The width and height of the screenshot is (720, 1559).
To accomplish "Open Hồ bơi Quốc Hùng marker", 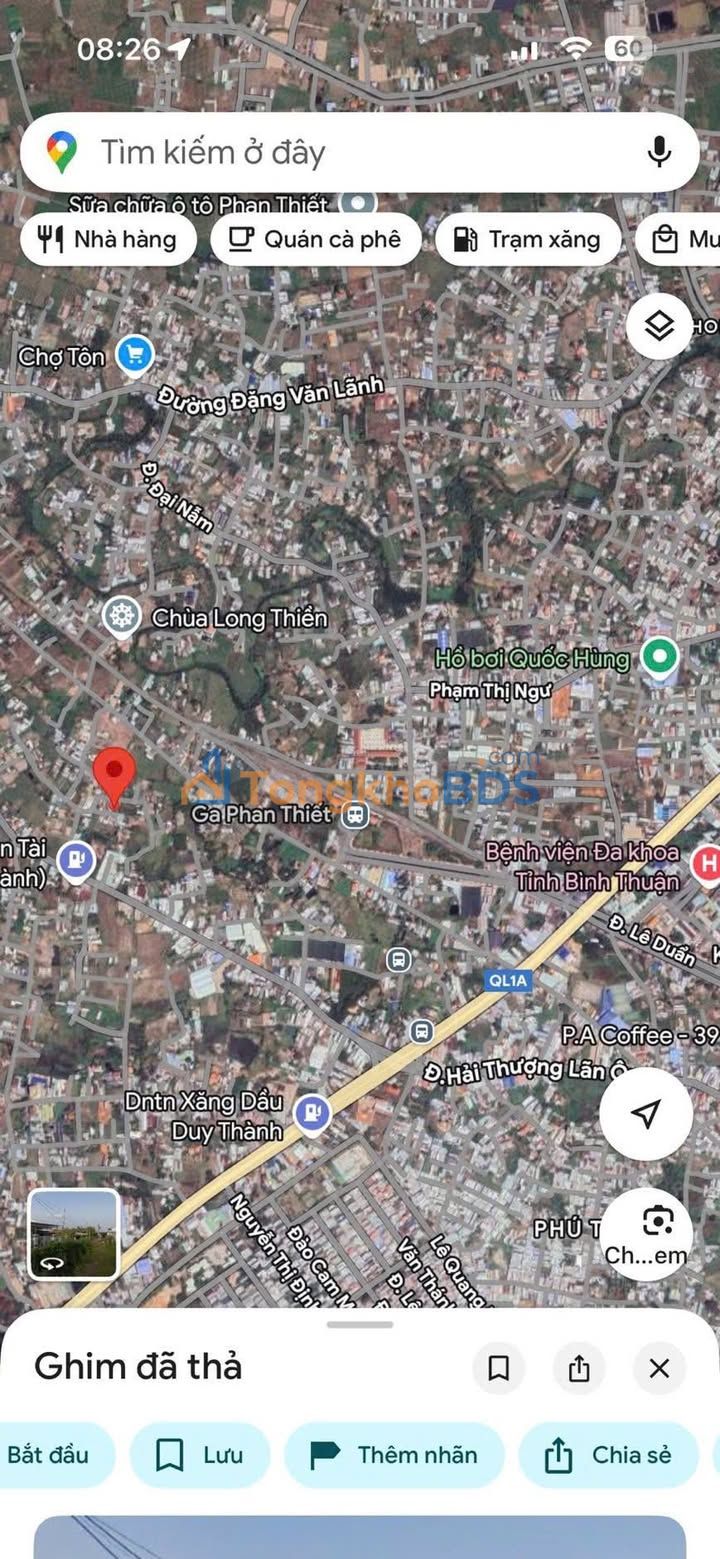I will 659,657.
